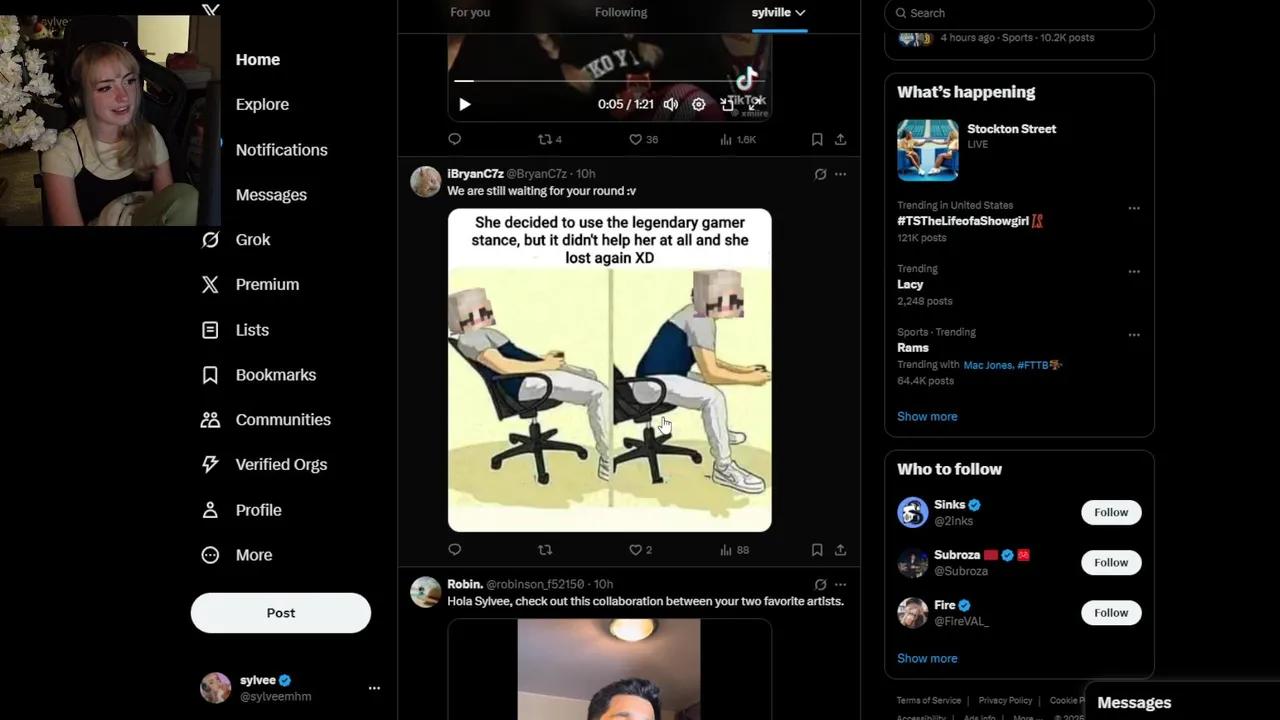Play the video in the top post
This screenshot has height=720, width=1280.
click(x=465, y=104)
